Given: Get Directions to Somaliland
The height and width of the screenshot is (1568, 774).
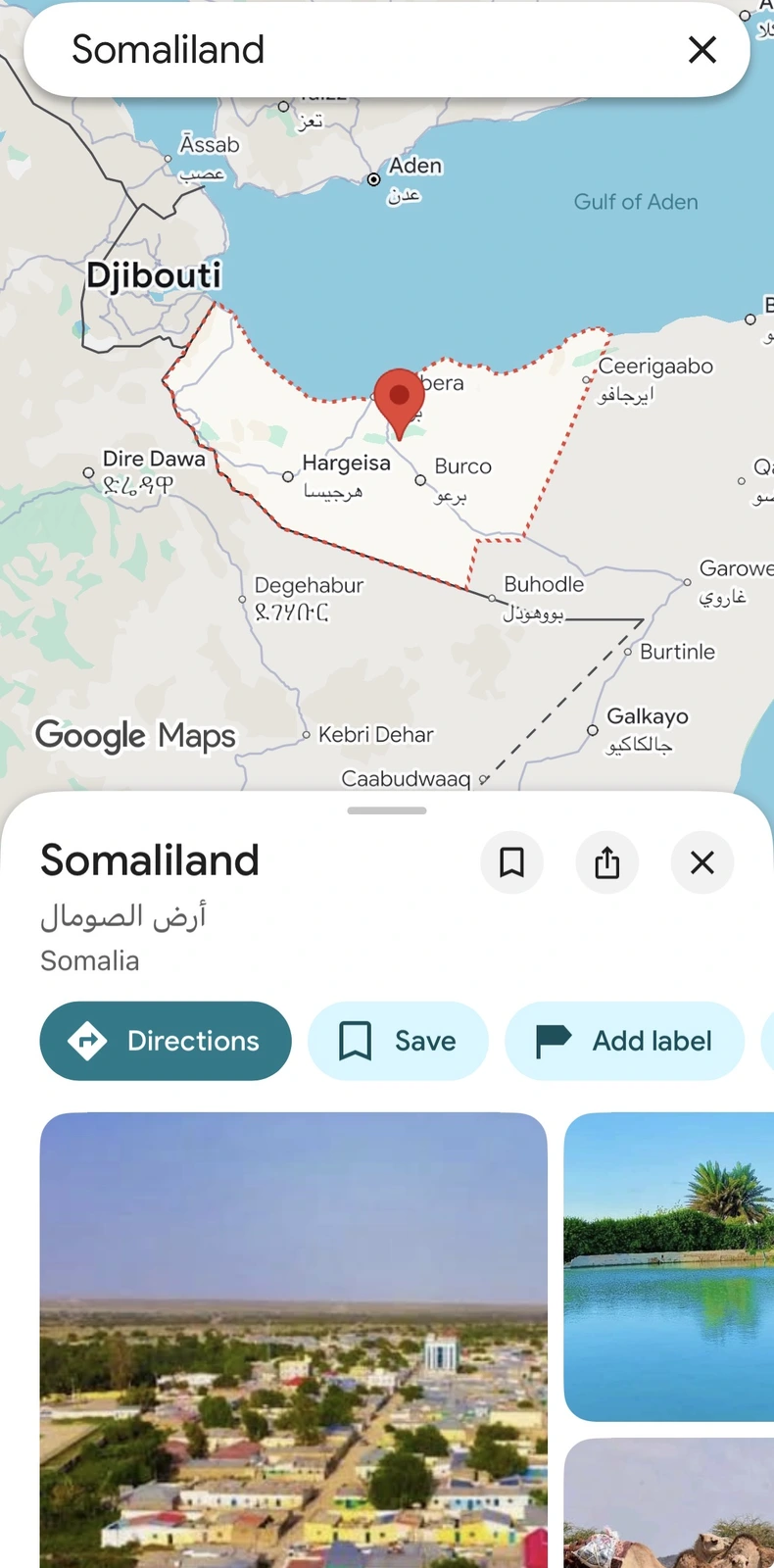Looking at the screenshot, I should point(166,1041).
